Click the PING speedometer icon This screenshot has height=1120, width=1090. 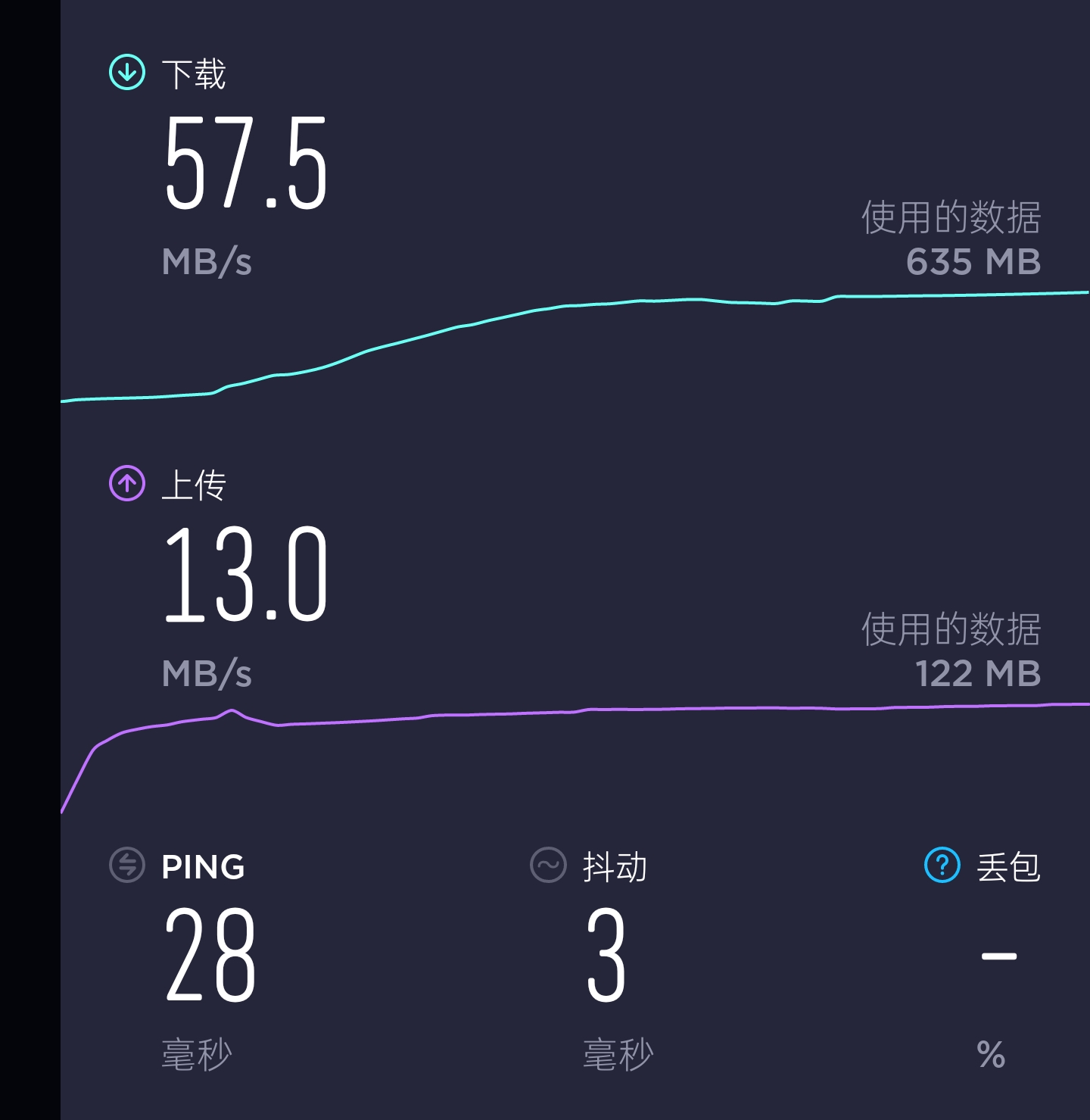click(127, 864)
